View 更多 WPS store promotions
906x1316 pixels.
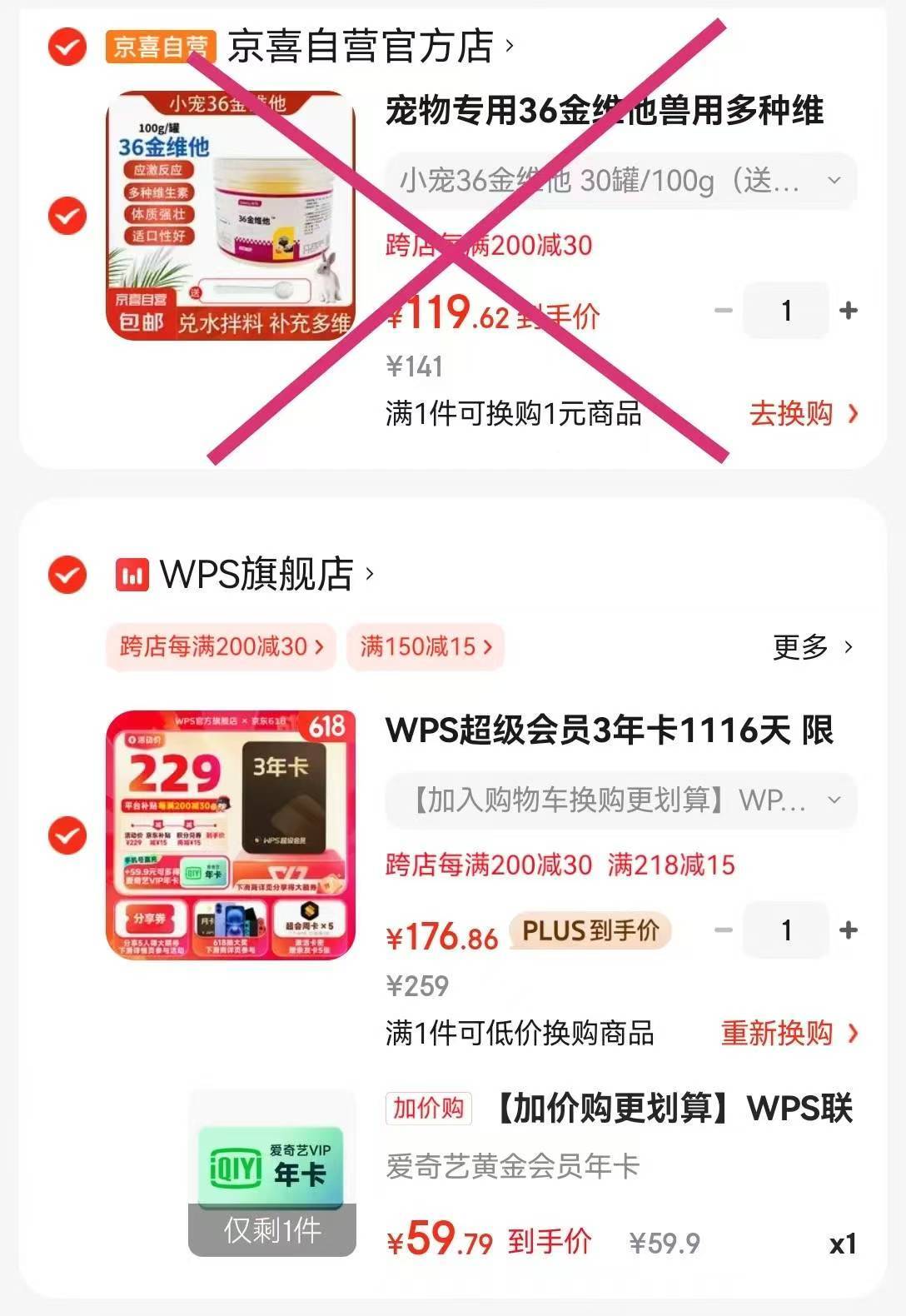[x=812, y=646]
